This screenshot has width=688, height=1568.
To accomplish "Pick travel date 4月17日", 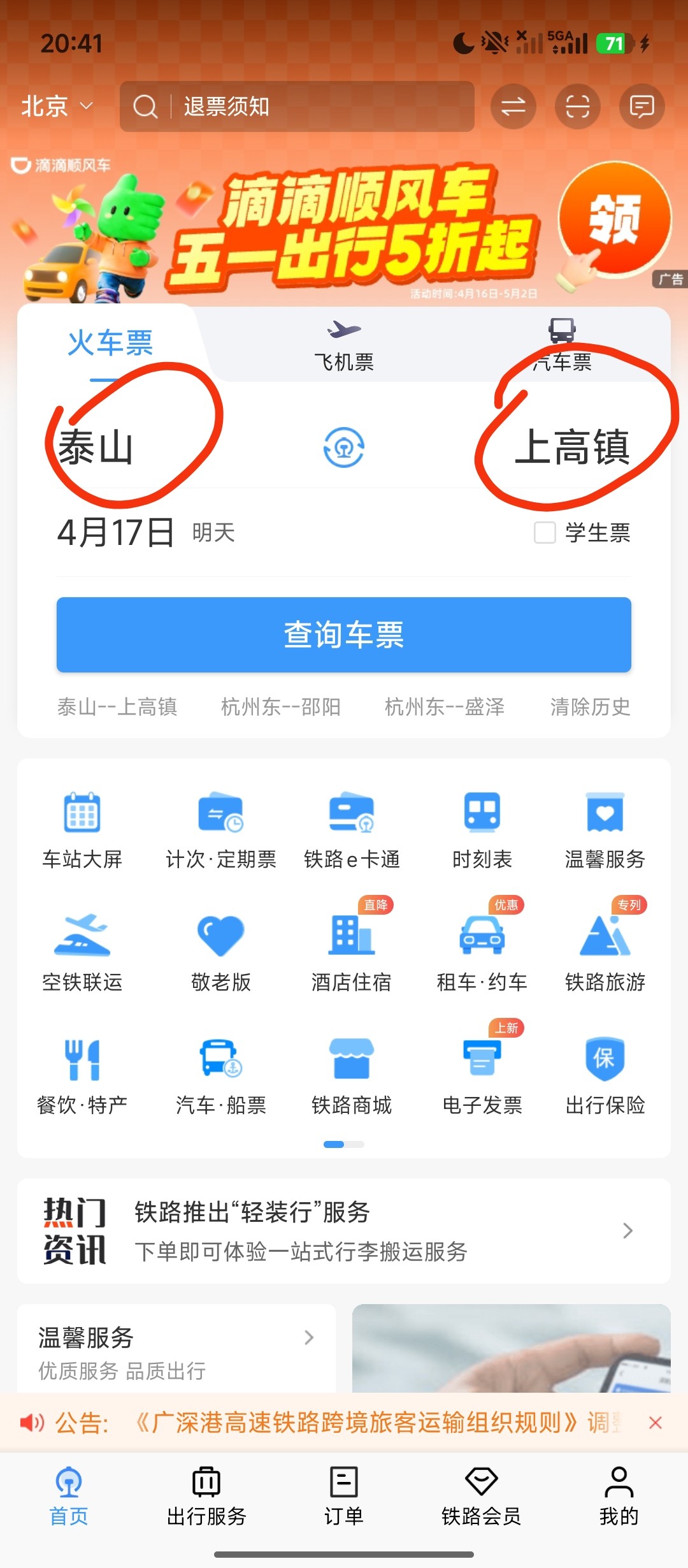I will click(116, 532).
